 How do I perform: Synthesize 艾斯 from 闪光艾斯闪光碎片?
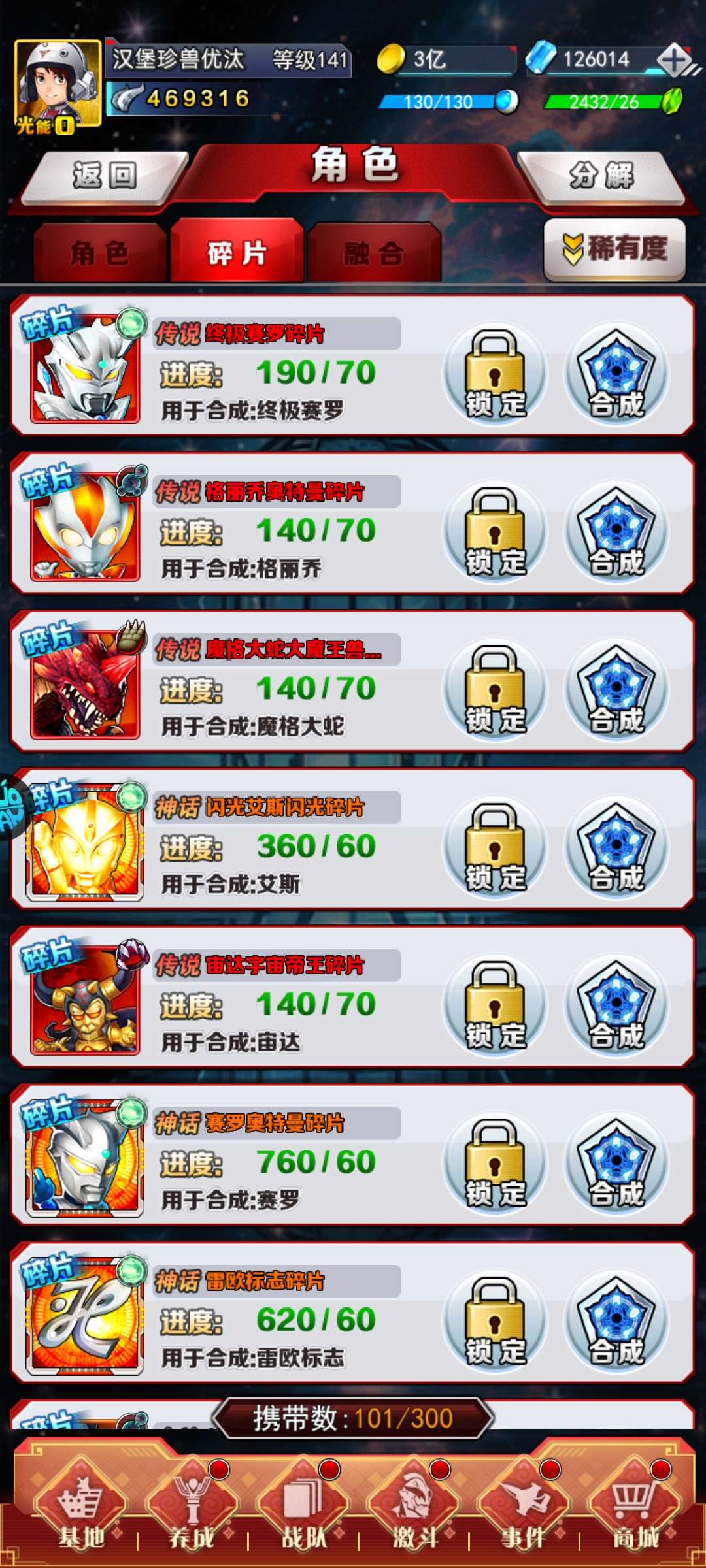(x=616, y=847)
